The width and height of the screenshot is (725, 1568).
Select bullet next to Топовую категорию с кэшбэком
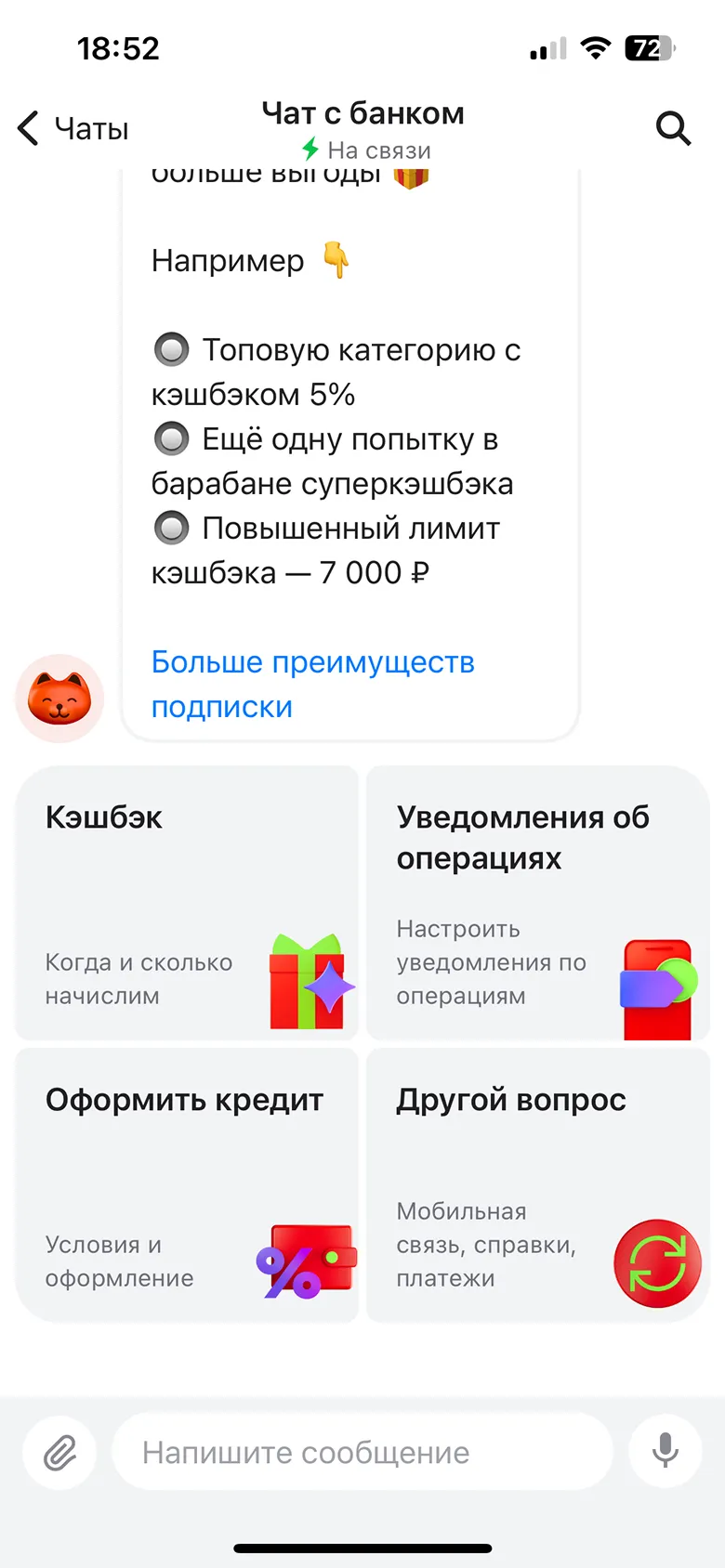171,350
